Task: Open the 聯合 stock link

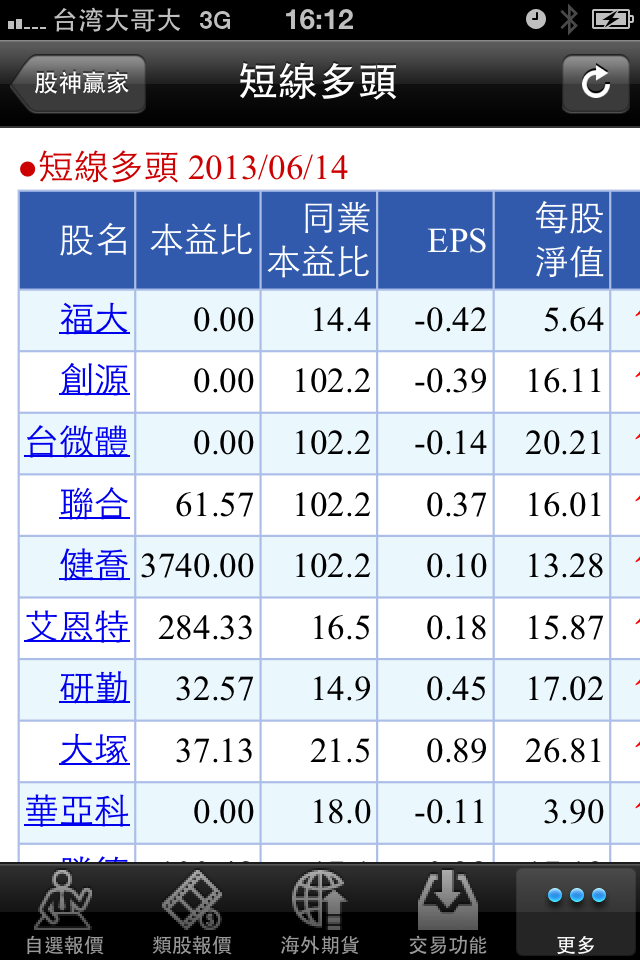Action: point(94,504)
